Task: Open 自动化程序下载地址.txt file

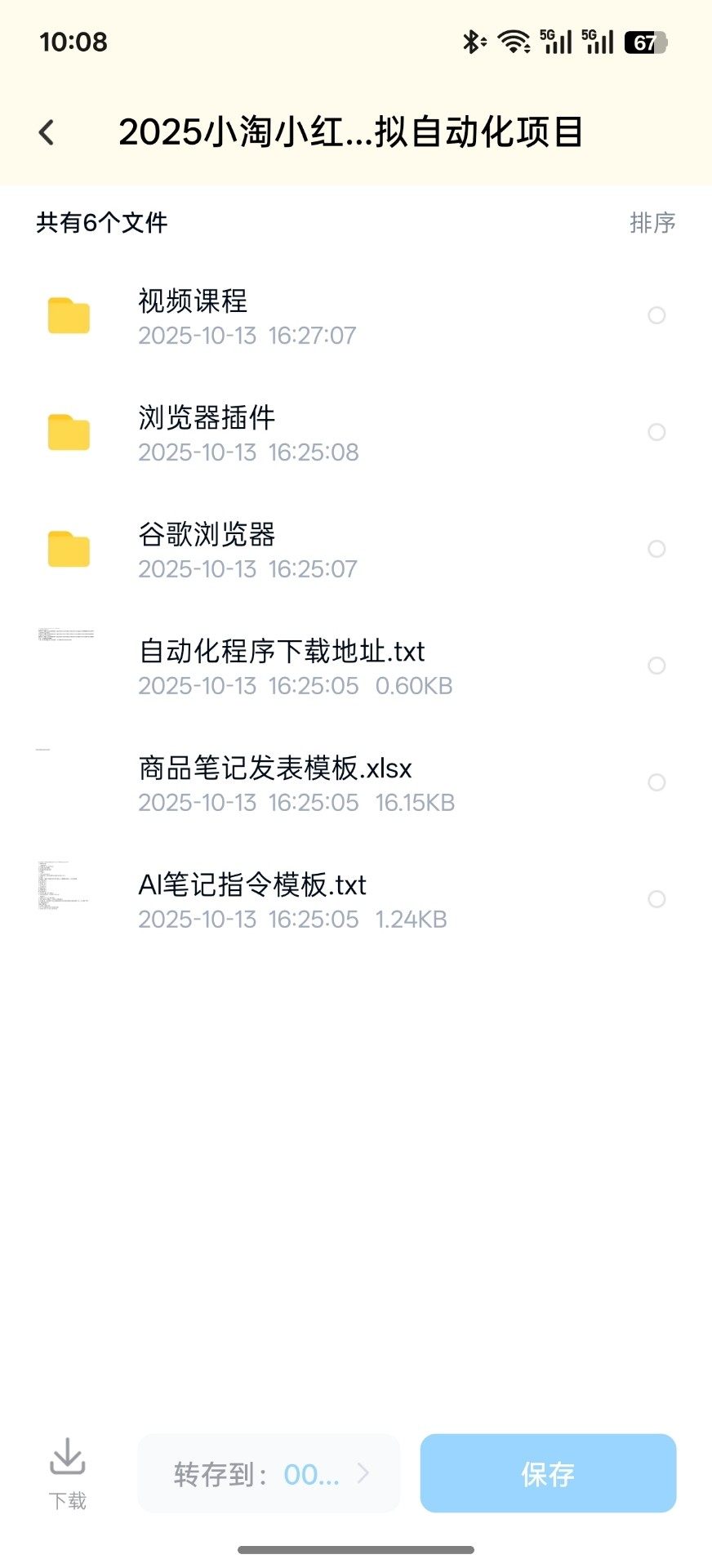Action: pyautogui.click(x=282, y=666)
